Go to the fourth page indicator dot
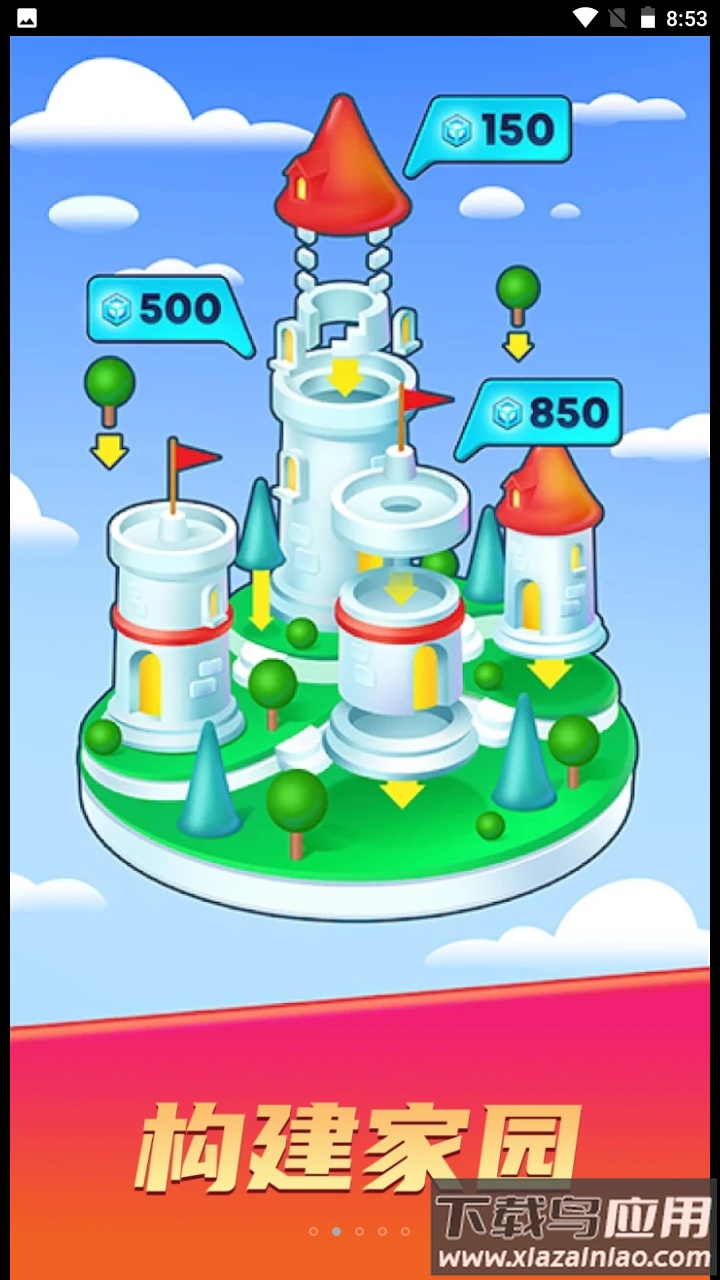 382,1231
